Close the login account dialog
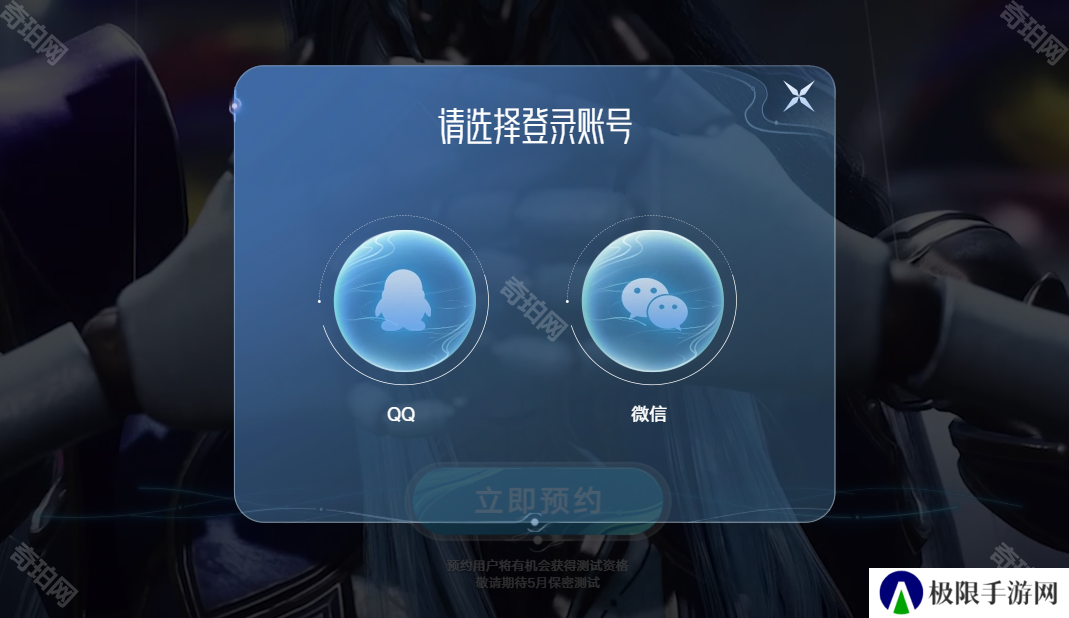Screen dimensions: 1069x618 click(x=798, y=96)
